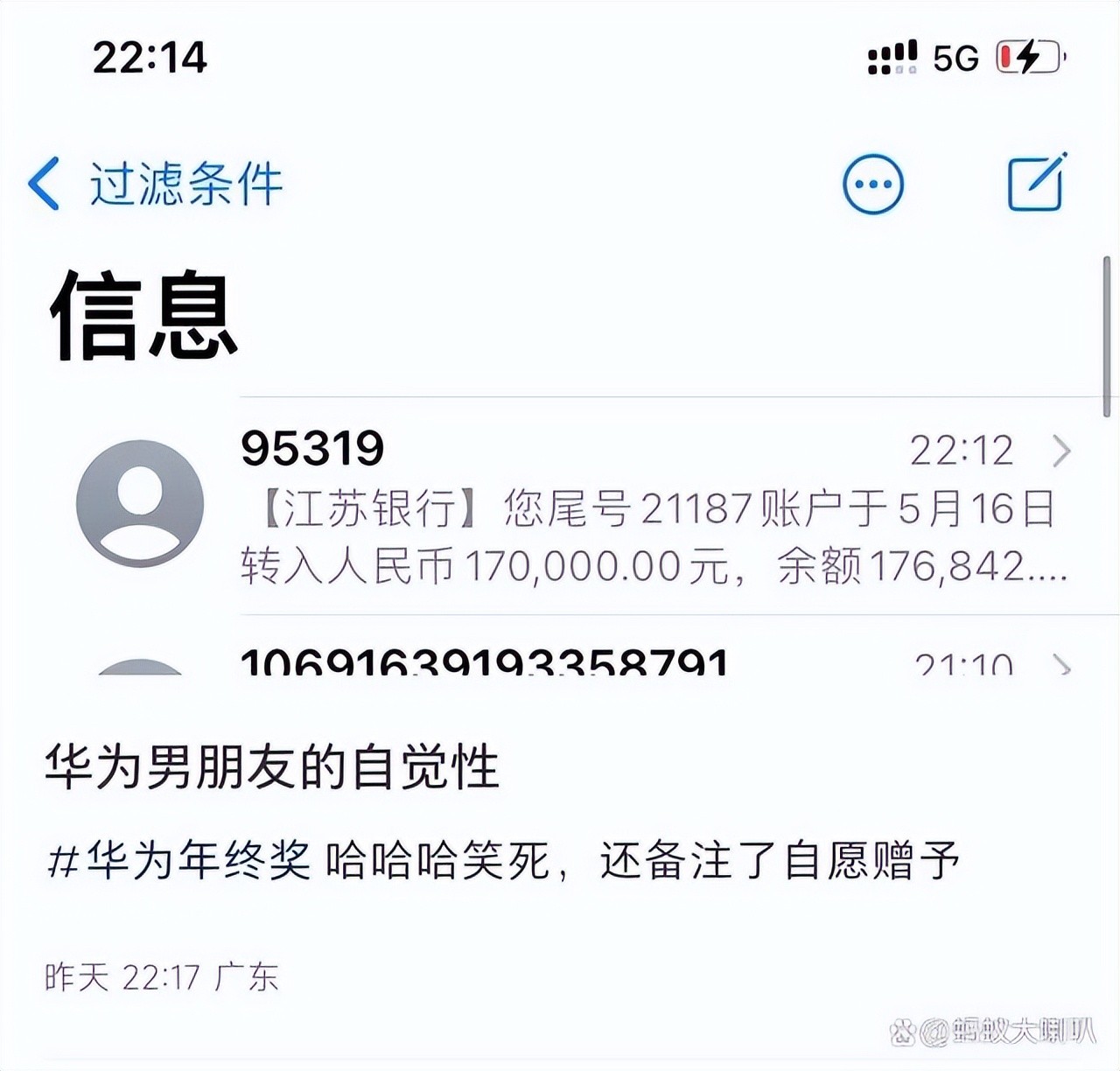Viewport: 1120px width, 1071px height.
Task: Open the posted Messages screenshot image
Action: (560, 350)
